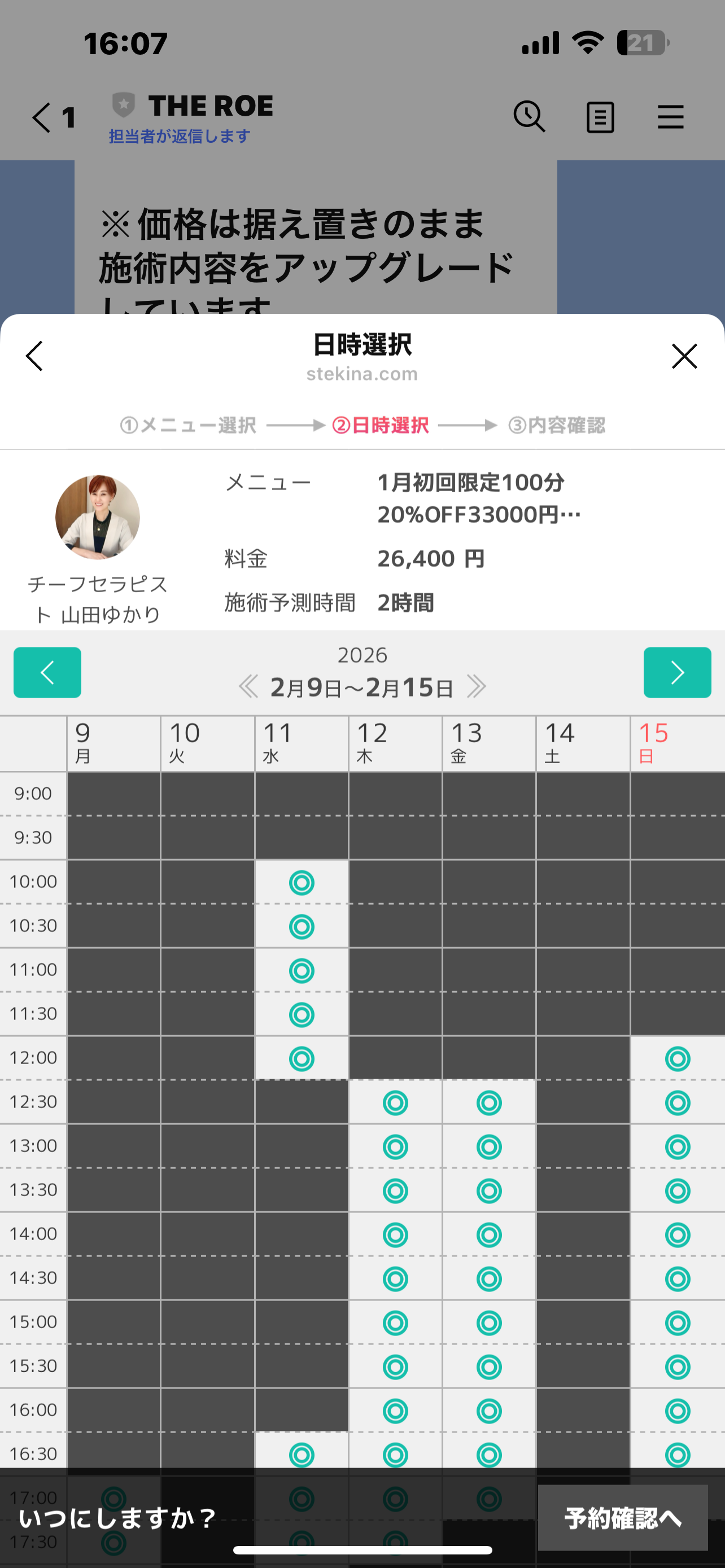Viewport: 725px width, 1568px height.
Task: Pick 15:00 slot on Sunday 15
Action: coord(677,1322)
